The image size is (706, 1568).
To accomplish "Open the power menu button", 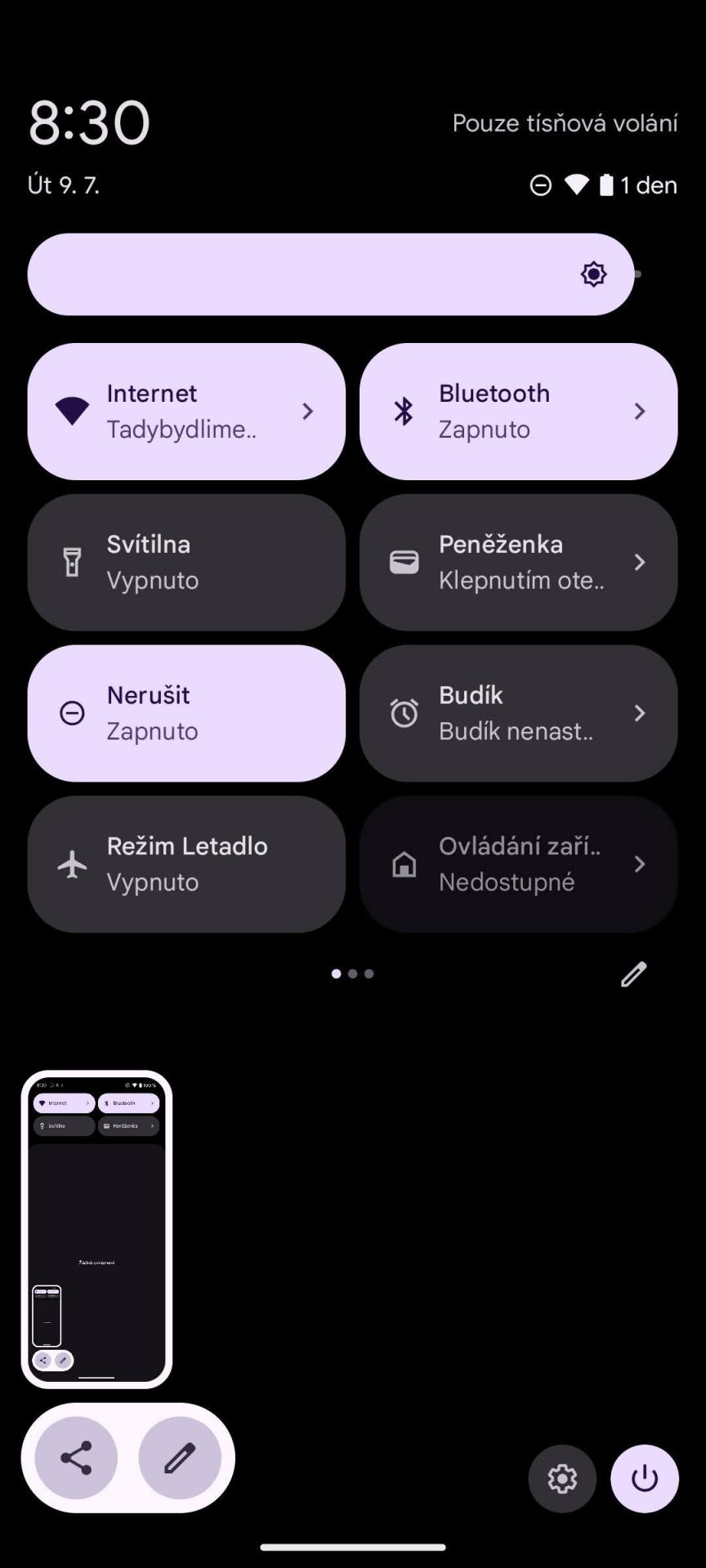I will tap(644, 1478).
